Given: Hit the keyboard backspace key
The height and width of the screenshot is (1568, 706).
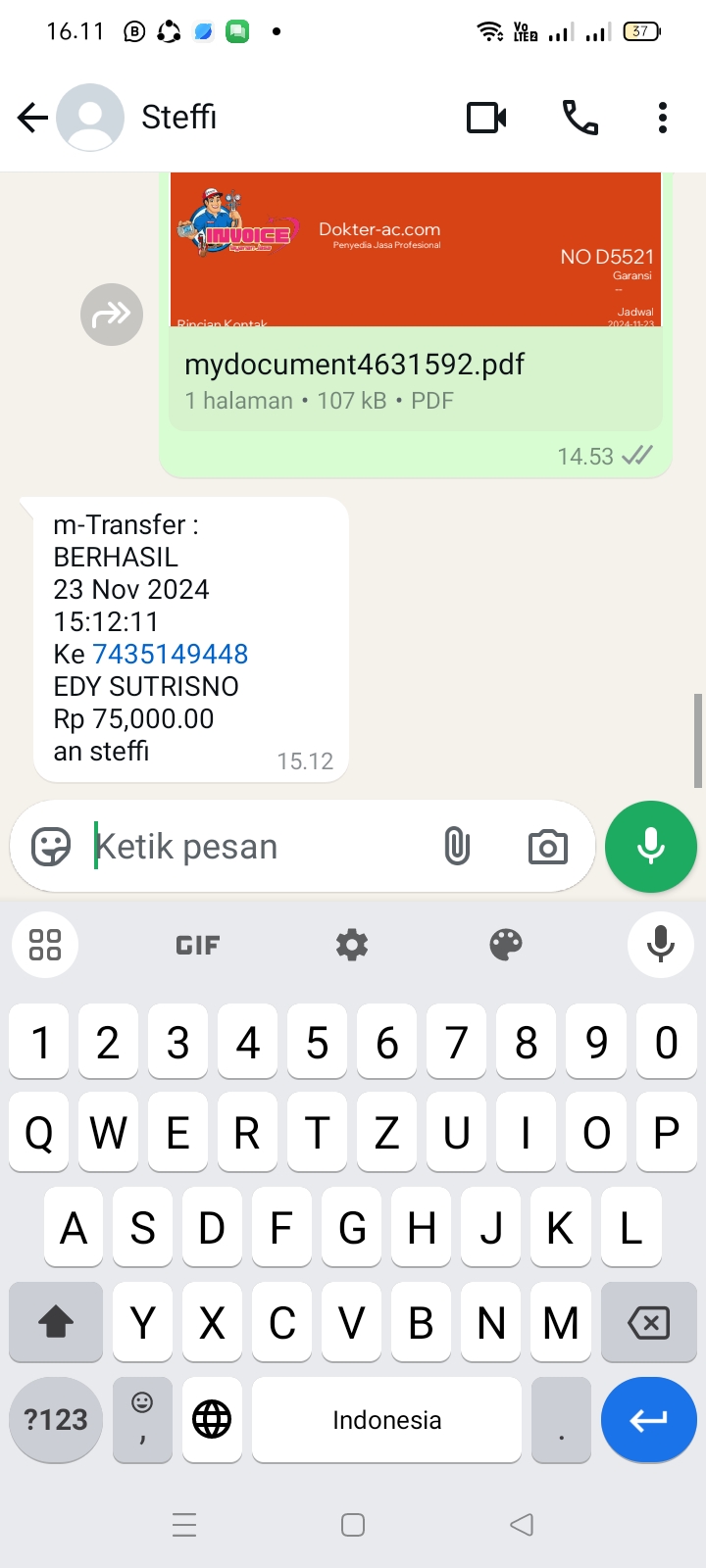Looking at the screenshot, I should 648,1323.
